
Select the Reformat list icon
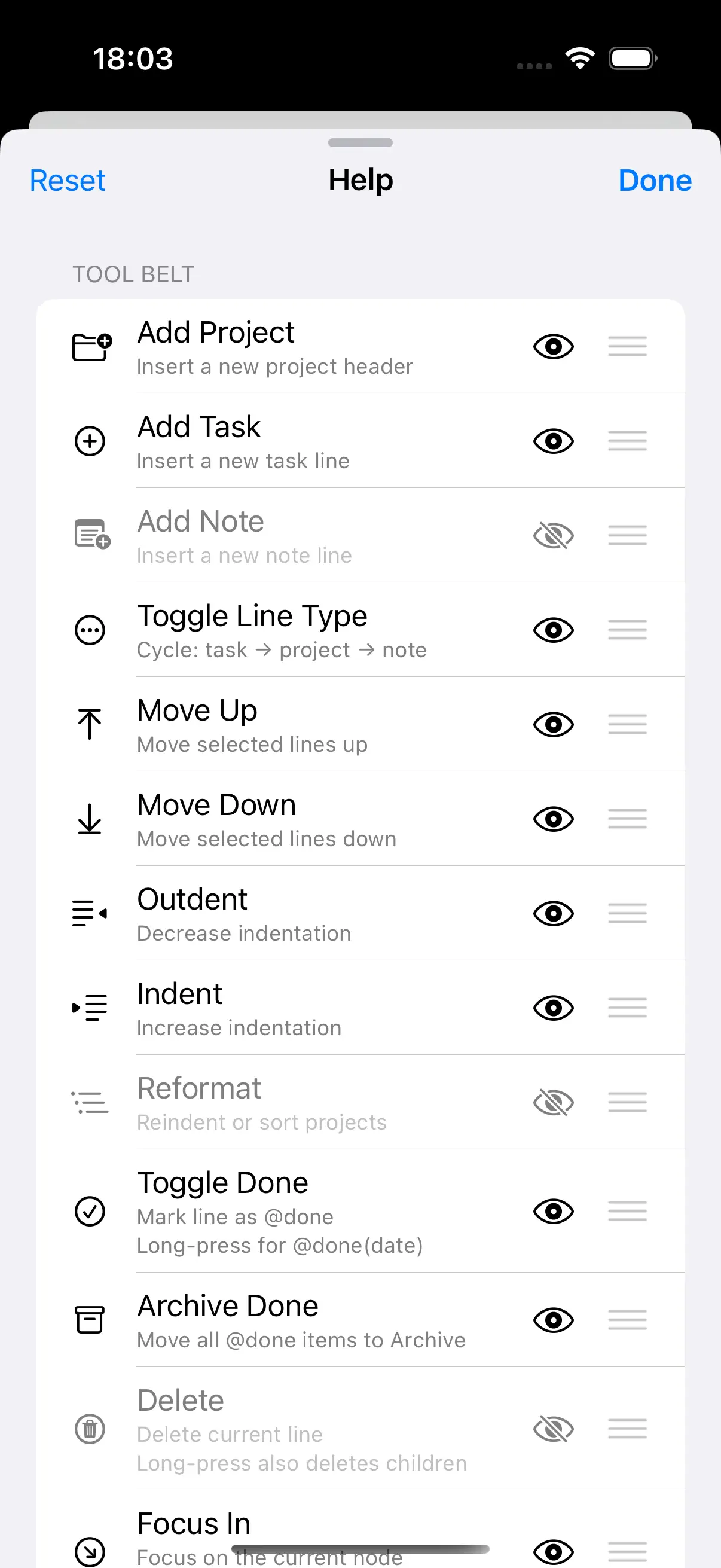tap(90, 1102)
